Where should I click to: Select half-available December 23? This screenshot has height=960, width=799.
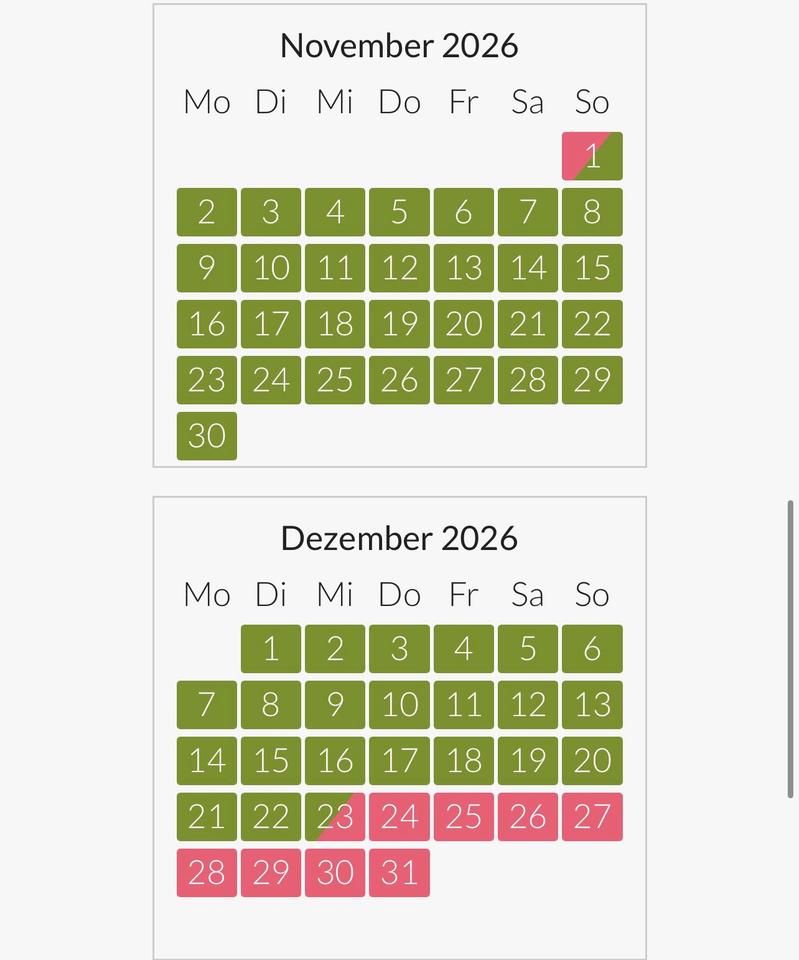click(x=335, y=817)
